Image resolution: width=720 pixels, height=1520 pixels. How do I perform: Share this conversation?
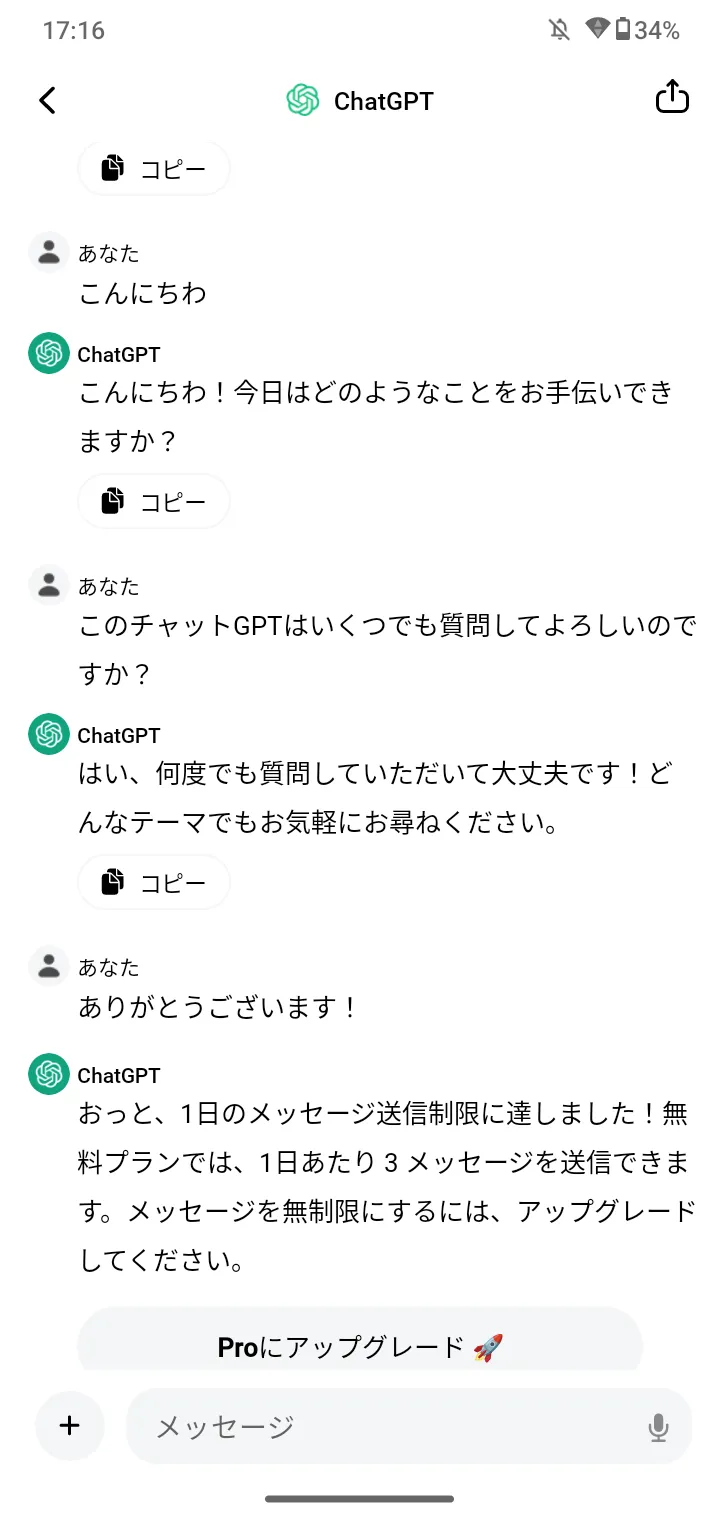coord(672,97)
